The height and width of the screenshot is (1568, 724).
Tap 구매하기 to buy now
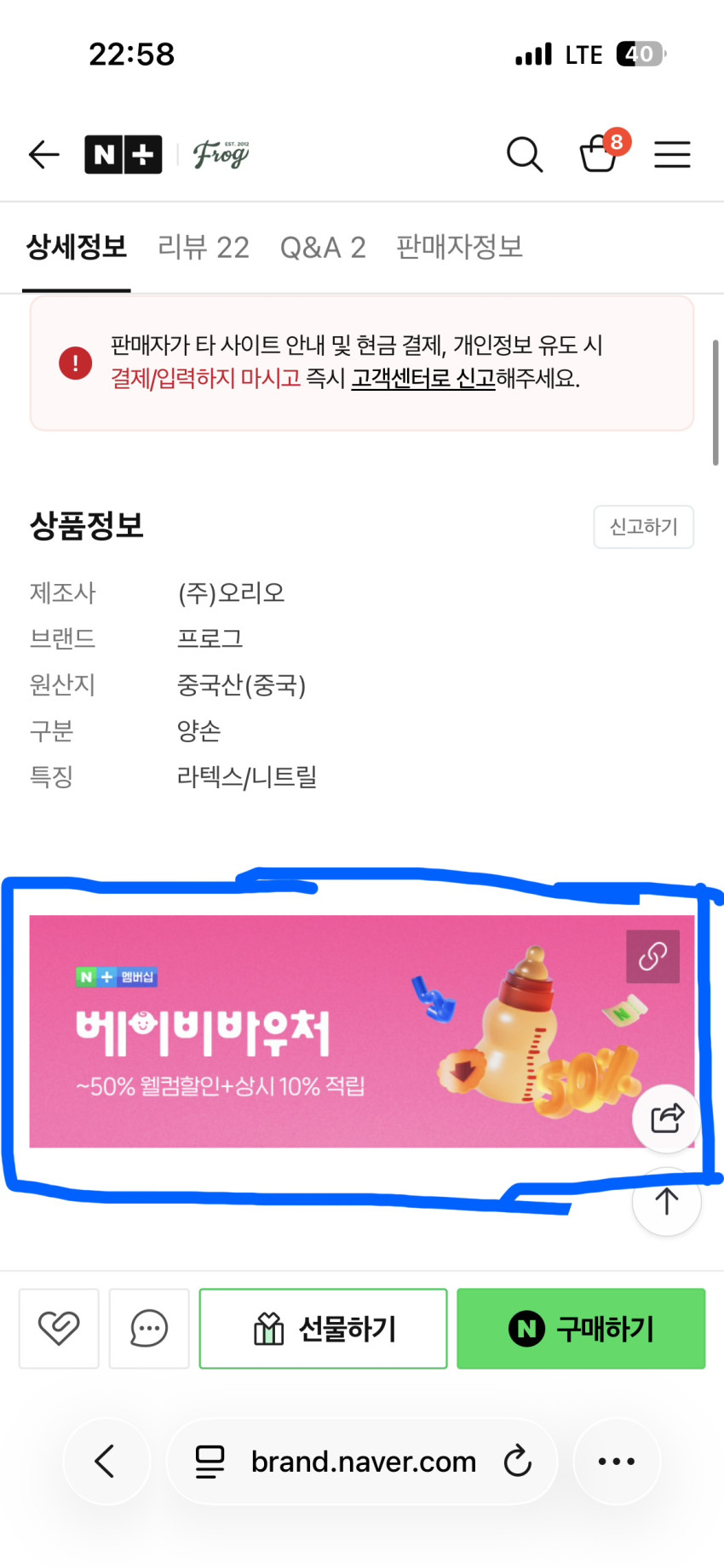click(x=581, y=1328)
